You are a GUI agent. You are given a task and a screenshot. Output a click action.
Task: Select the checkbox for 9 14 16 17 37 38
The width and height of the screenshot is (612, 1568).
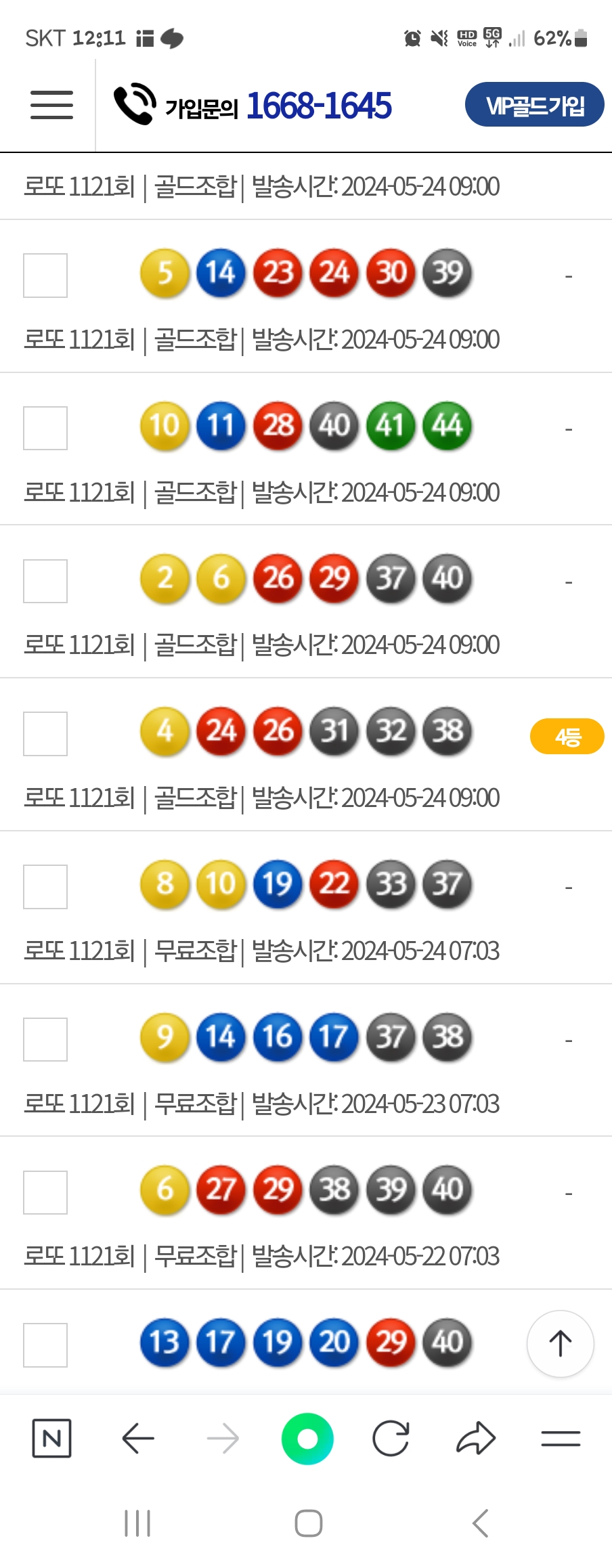(45, 1039)
